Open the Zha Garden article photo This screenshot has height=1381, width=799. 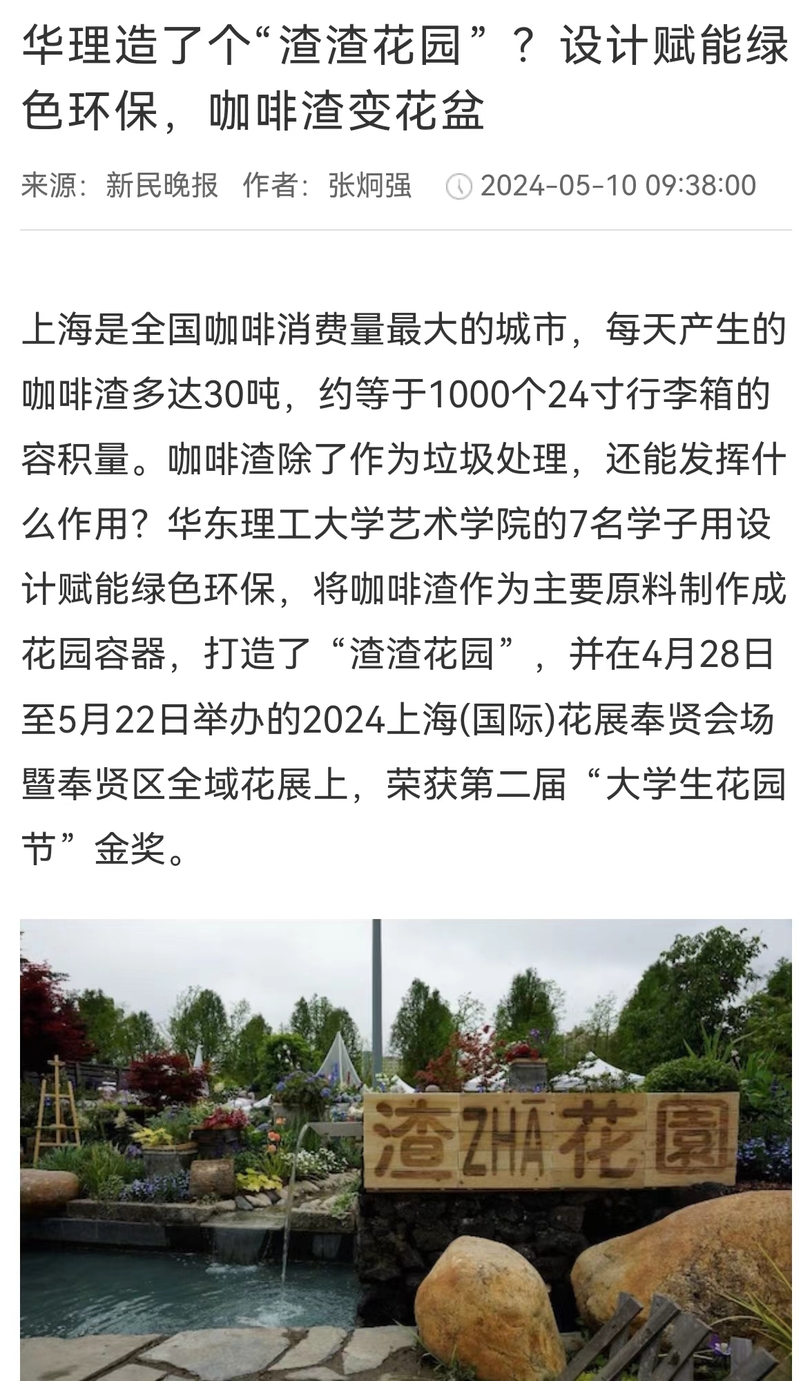(x=405, y=1150)
